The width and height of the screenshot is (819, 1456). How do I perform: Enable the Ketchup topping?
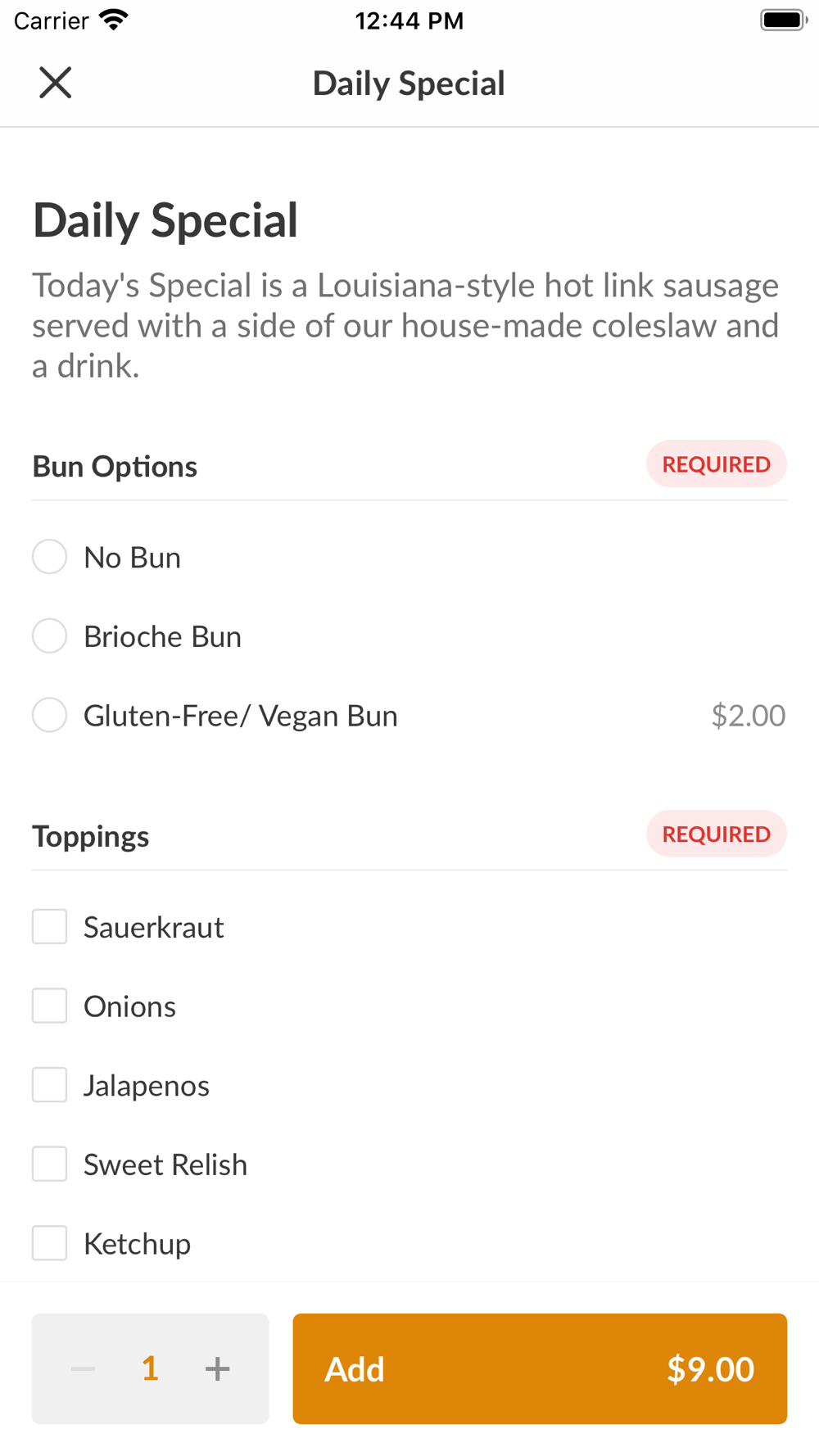[x=50, y=1243]
